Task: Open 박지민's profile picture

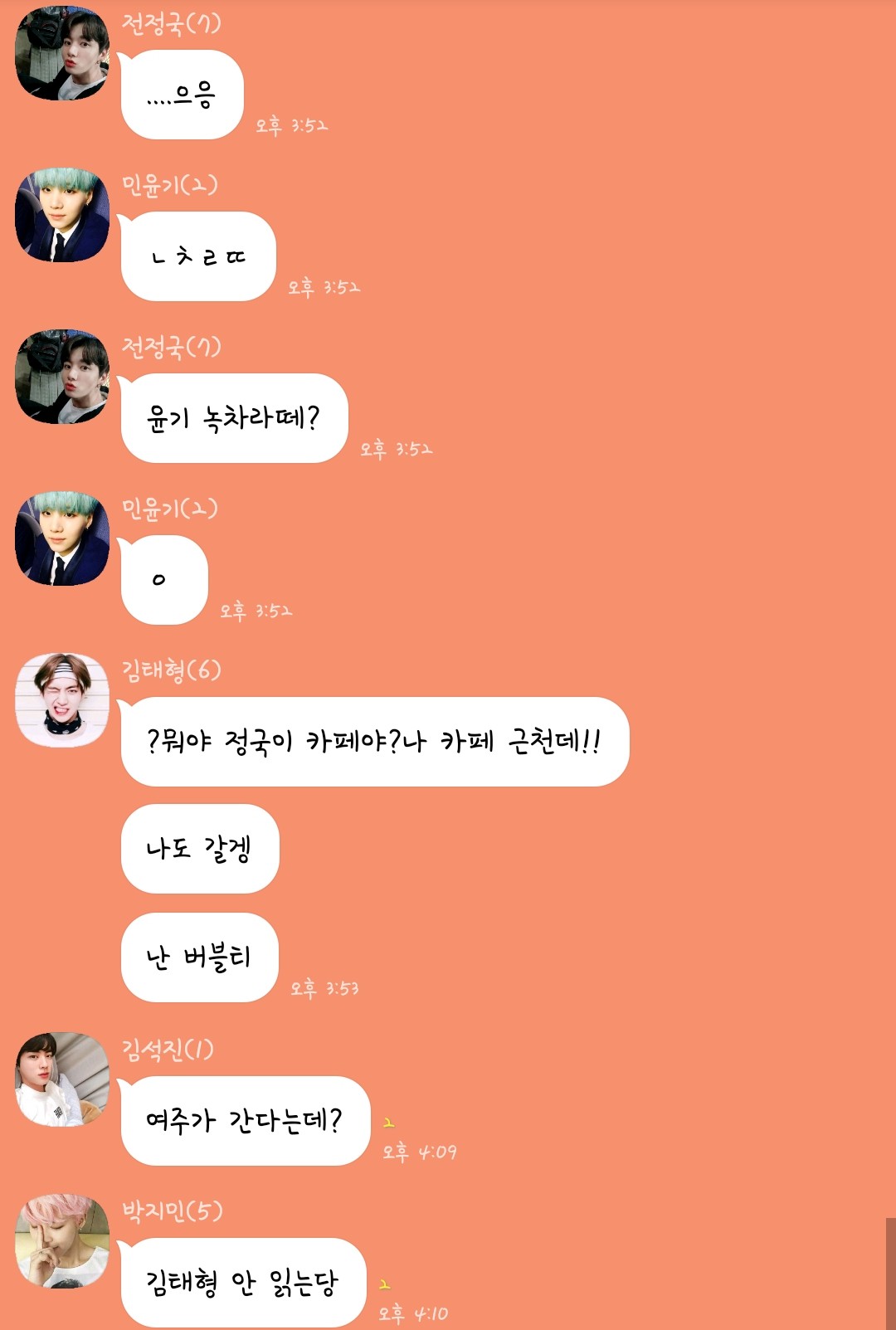Action: (x=62, y=1241)
